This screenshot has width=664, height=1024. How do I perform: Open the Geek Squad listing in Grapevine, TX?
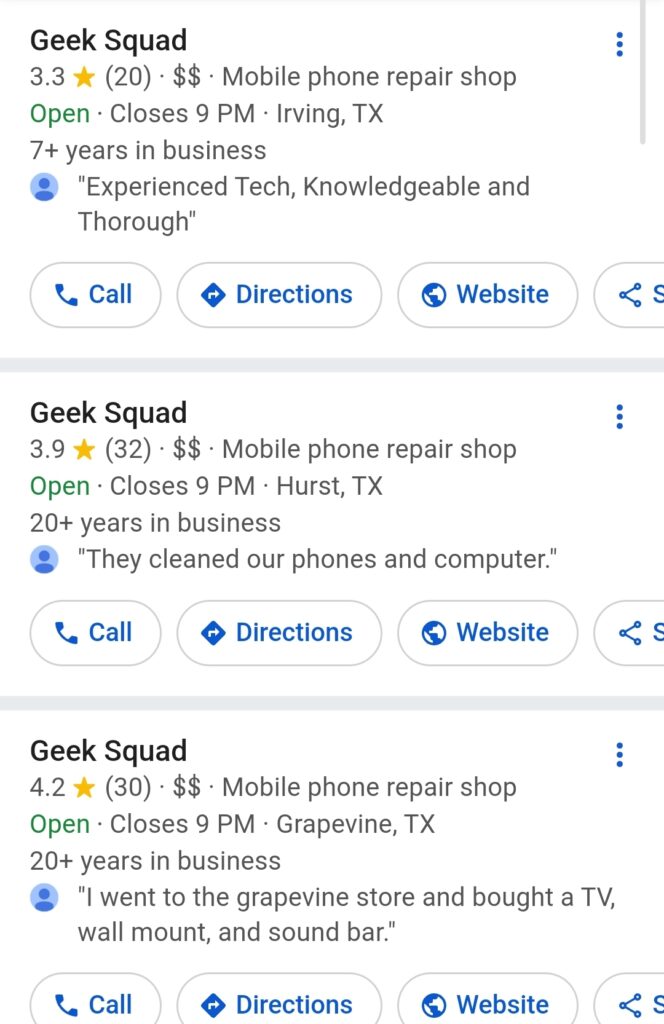point(108,751)
